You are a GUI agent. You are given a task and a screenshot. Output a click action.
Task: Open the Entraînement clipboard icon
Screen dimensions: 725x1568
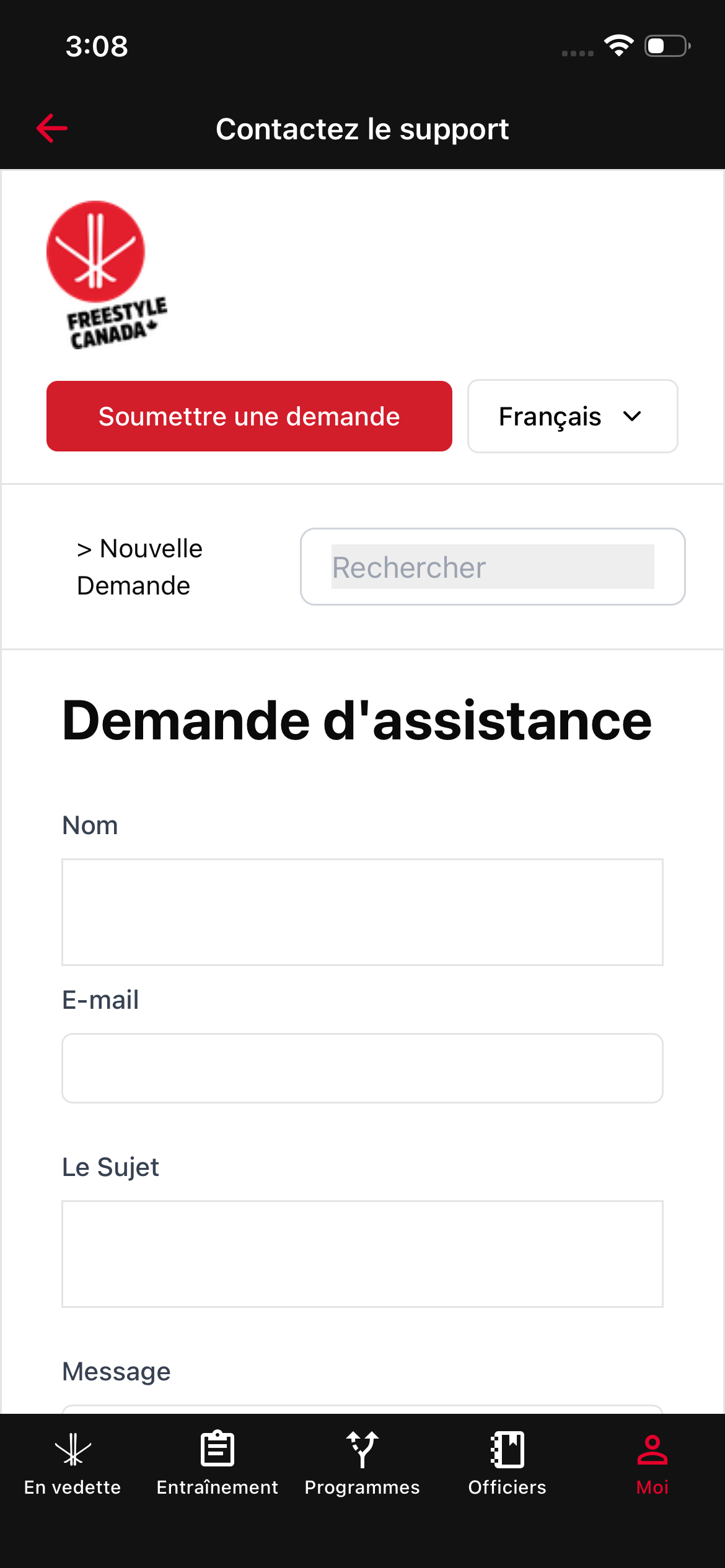coord(217,1449)
